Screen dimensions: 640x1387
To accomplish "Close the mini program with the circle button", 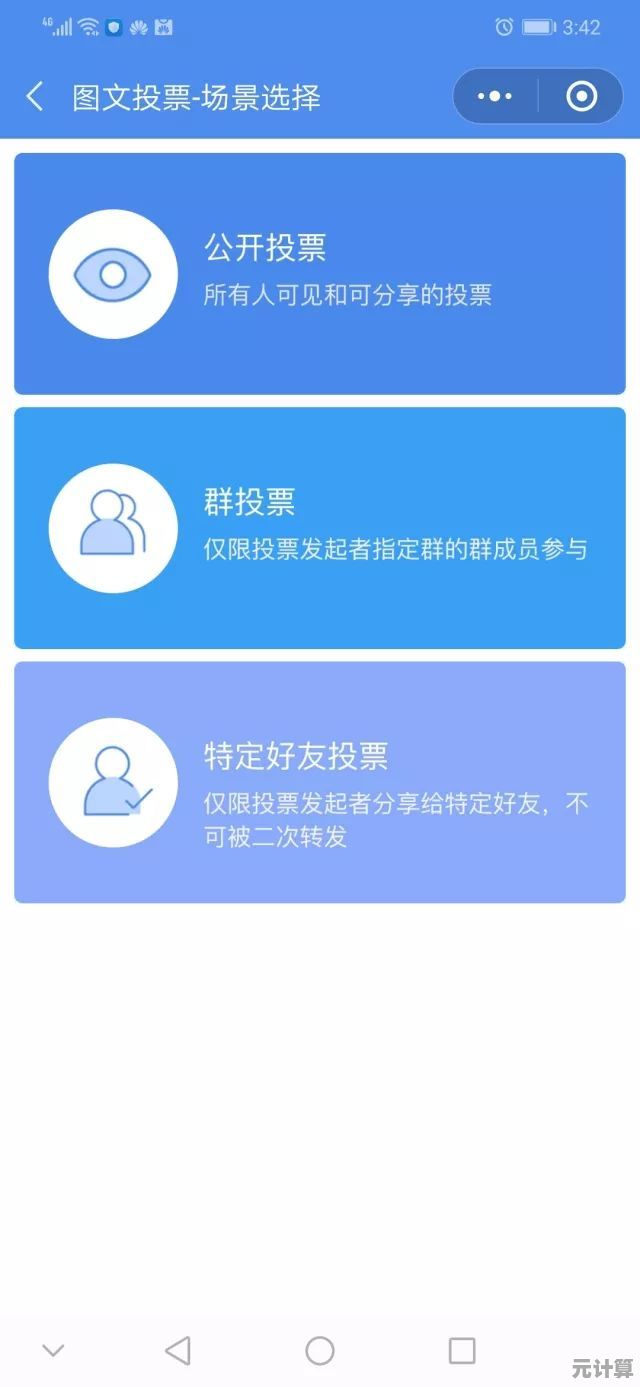I will click(581, 97).
